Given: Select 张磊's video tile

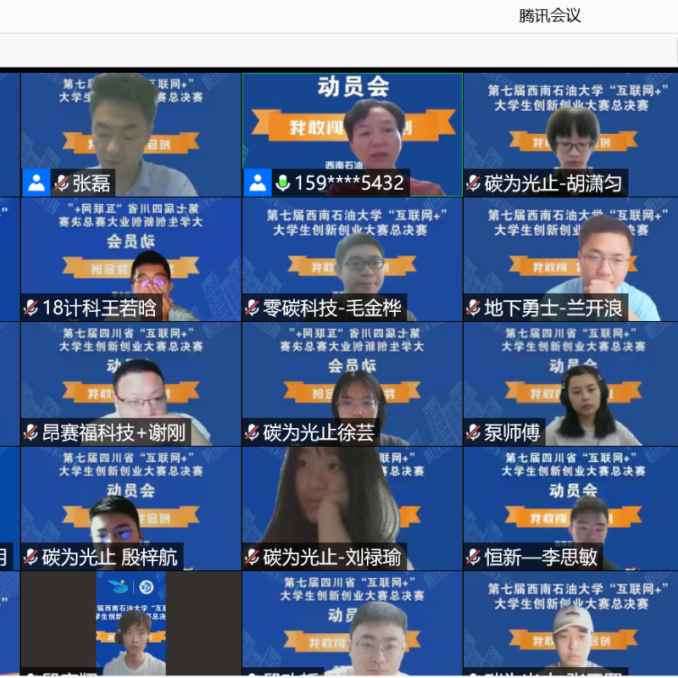Looking at the screenshot, I should 130,134.
